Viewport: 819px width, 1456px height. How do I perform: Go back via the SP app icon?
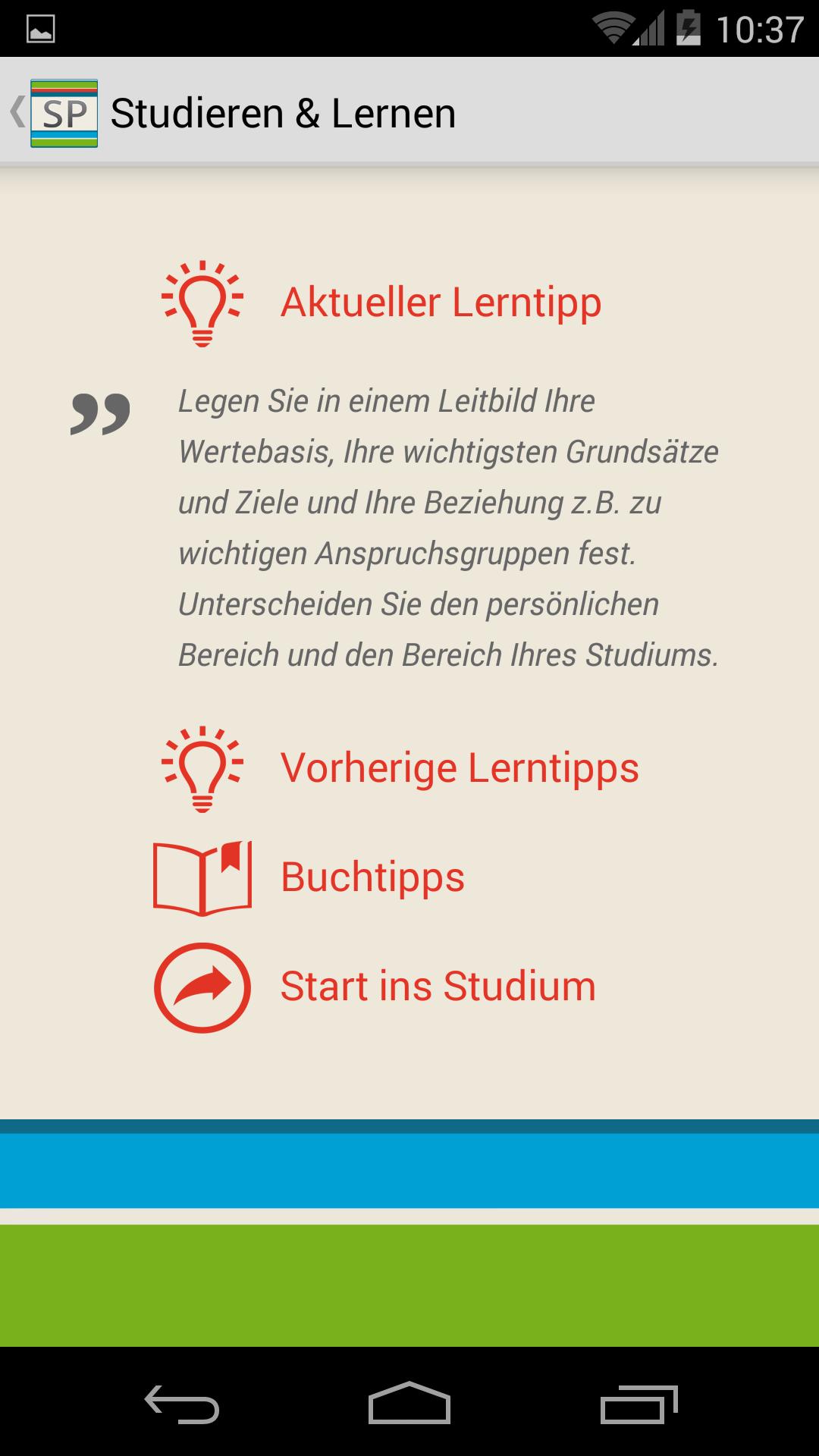[x=62, y=113]
